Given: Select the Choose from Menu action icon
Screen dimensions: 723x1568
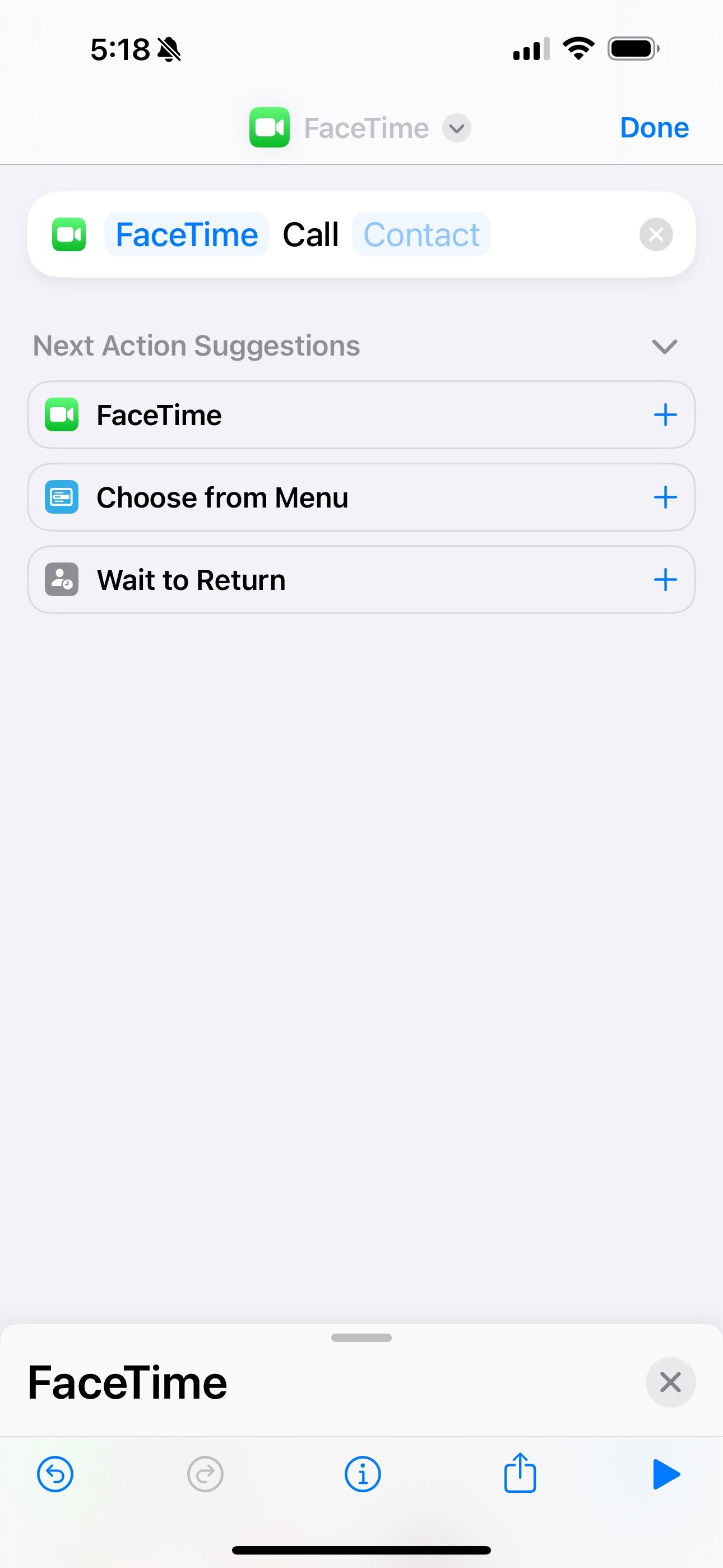Looking at the screenshot, I should 62,497.
